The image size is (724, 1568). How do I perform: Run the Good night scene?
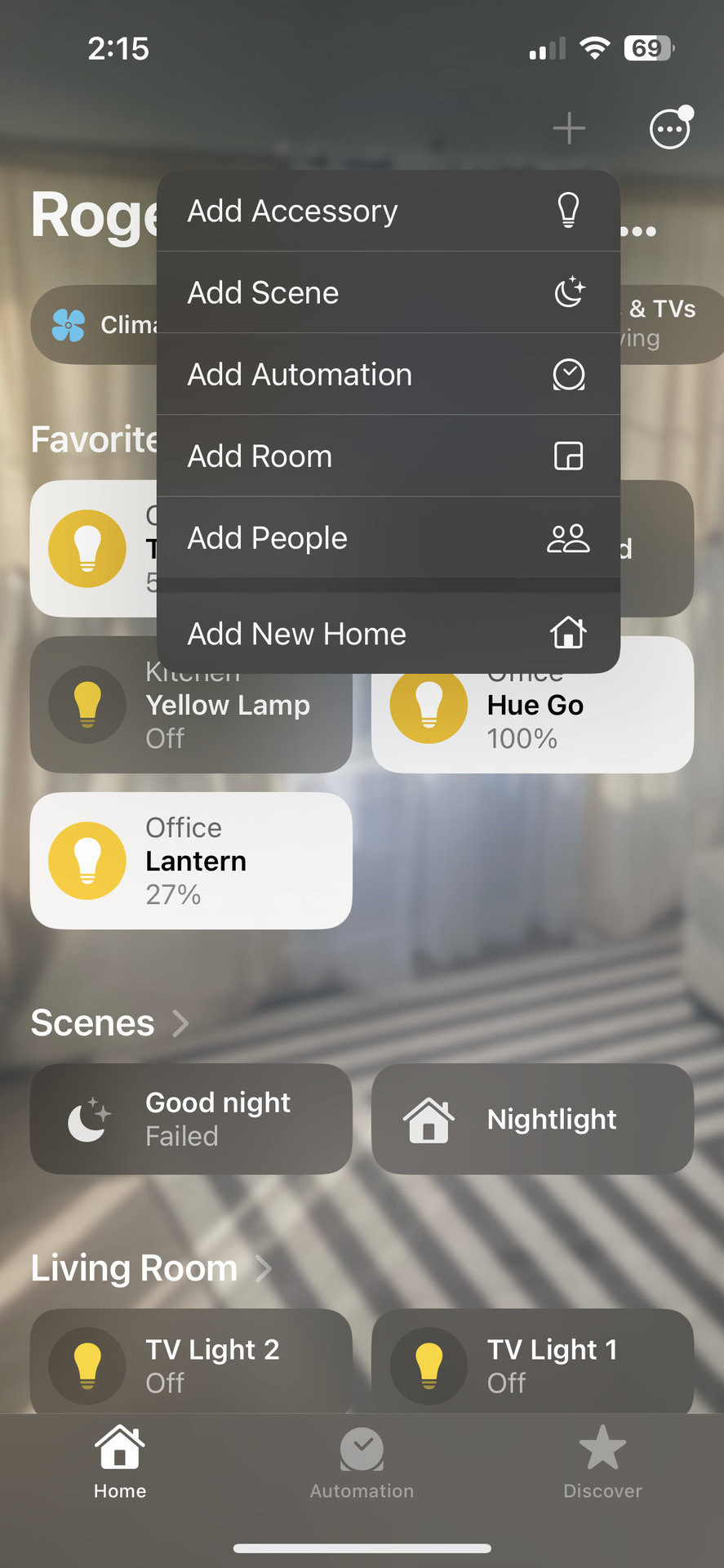(191, 1119)
